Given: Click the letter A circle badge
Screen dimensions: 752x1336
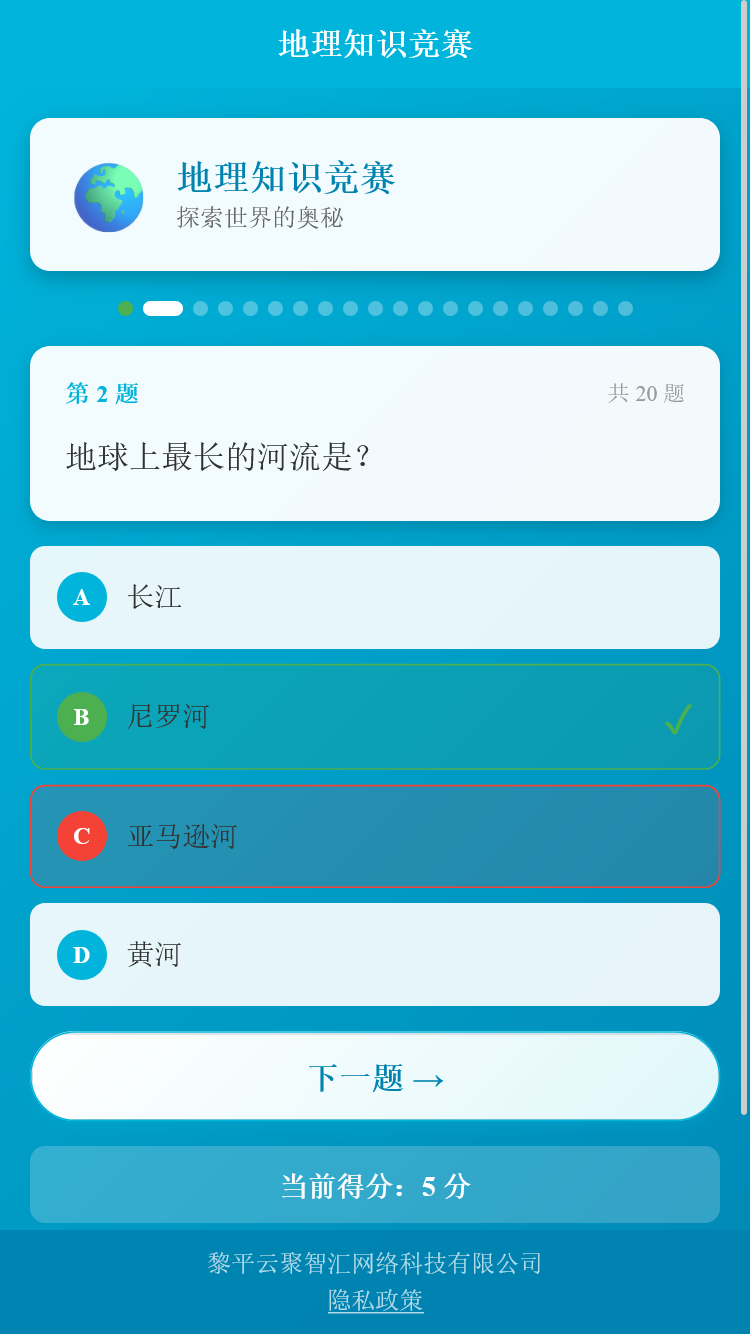Looking at the screenshot, I should click(81, 597).
